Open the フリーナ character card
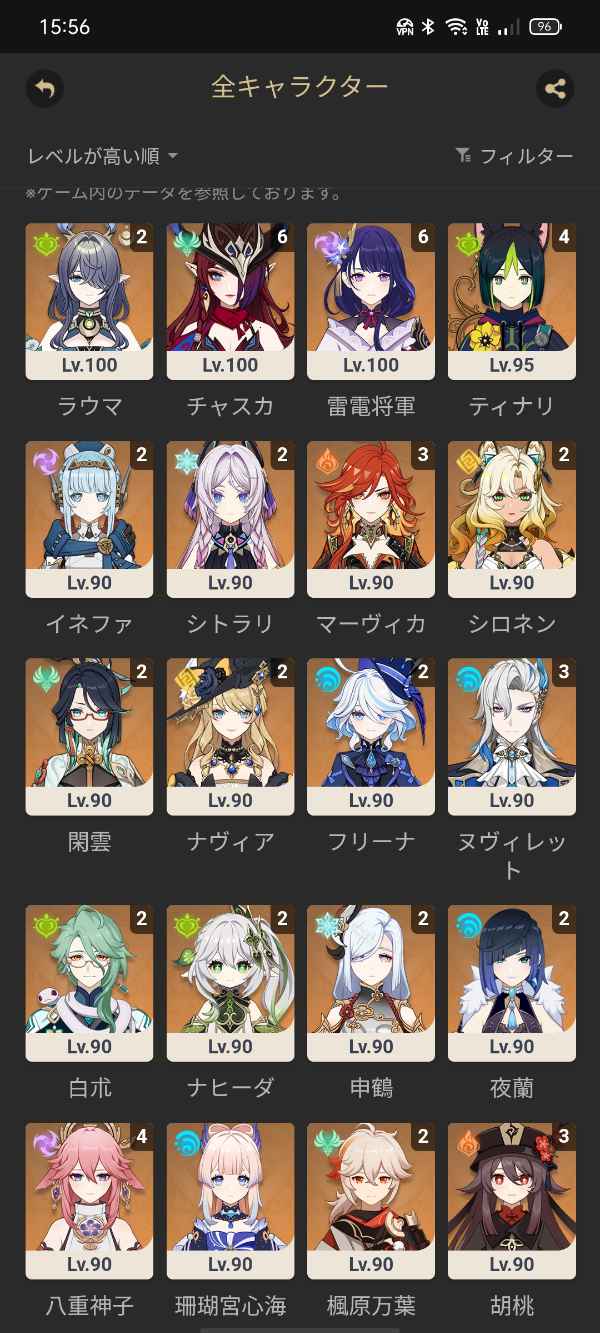 (x=371, y=737)
